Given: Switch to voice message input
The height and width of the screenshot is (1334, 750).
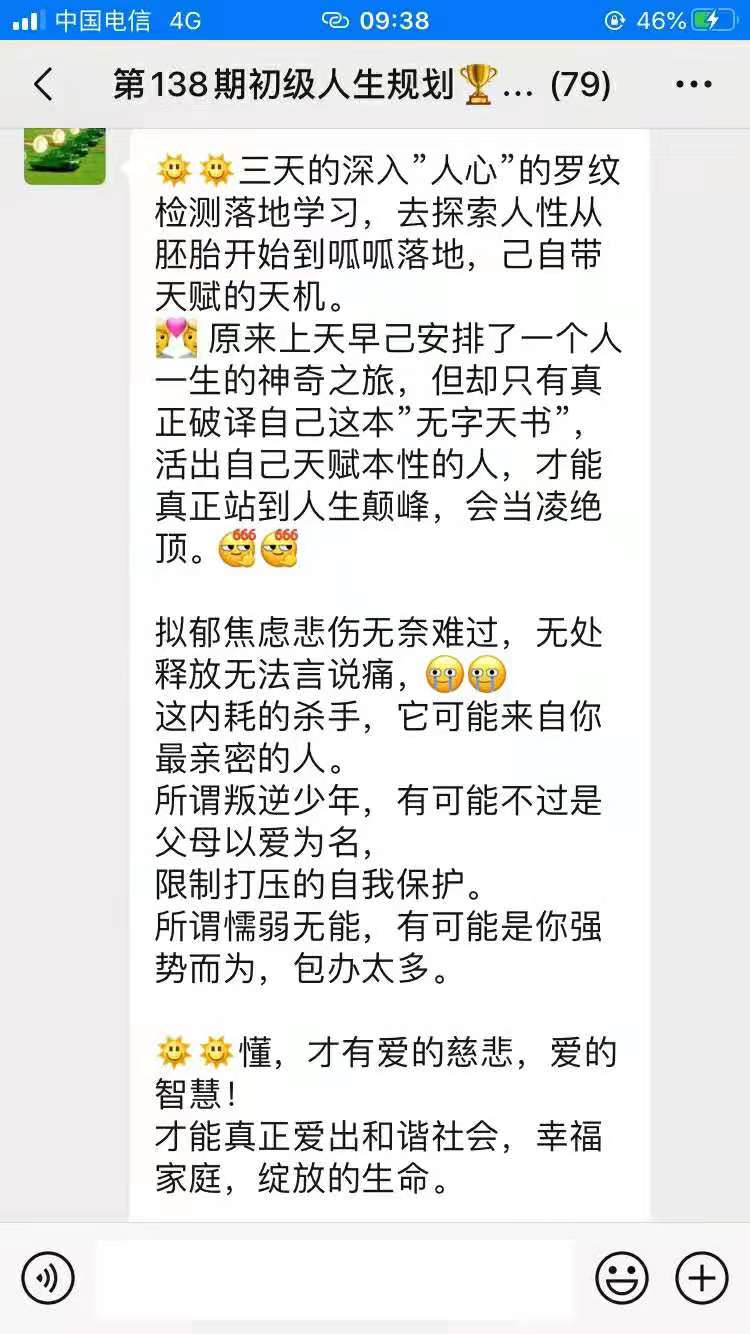Looking at the screenshot, I should (48, 1277).
